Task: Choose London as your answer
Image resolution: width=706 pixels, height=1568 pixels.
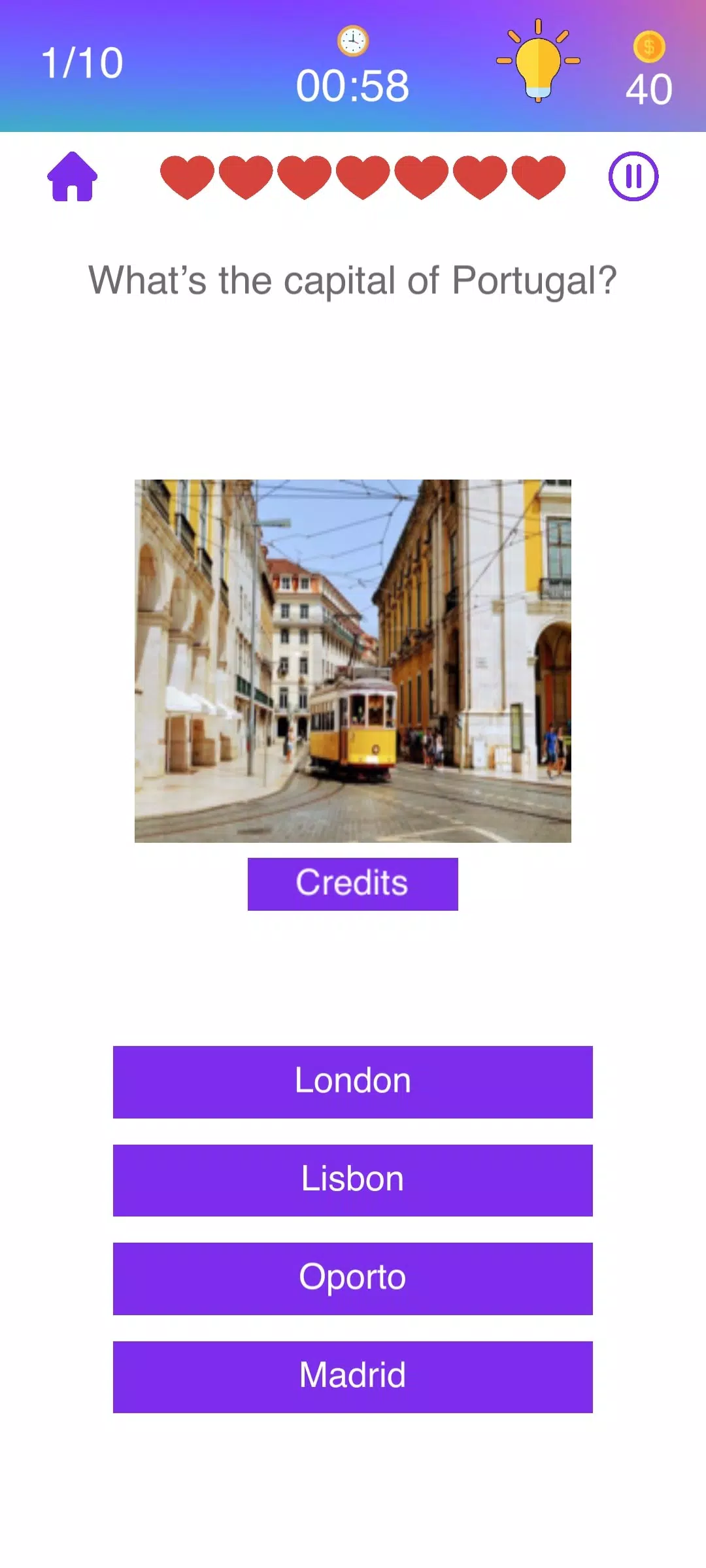Action: pyautogui.click(x=352, y=1081)
